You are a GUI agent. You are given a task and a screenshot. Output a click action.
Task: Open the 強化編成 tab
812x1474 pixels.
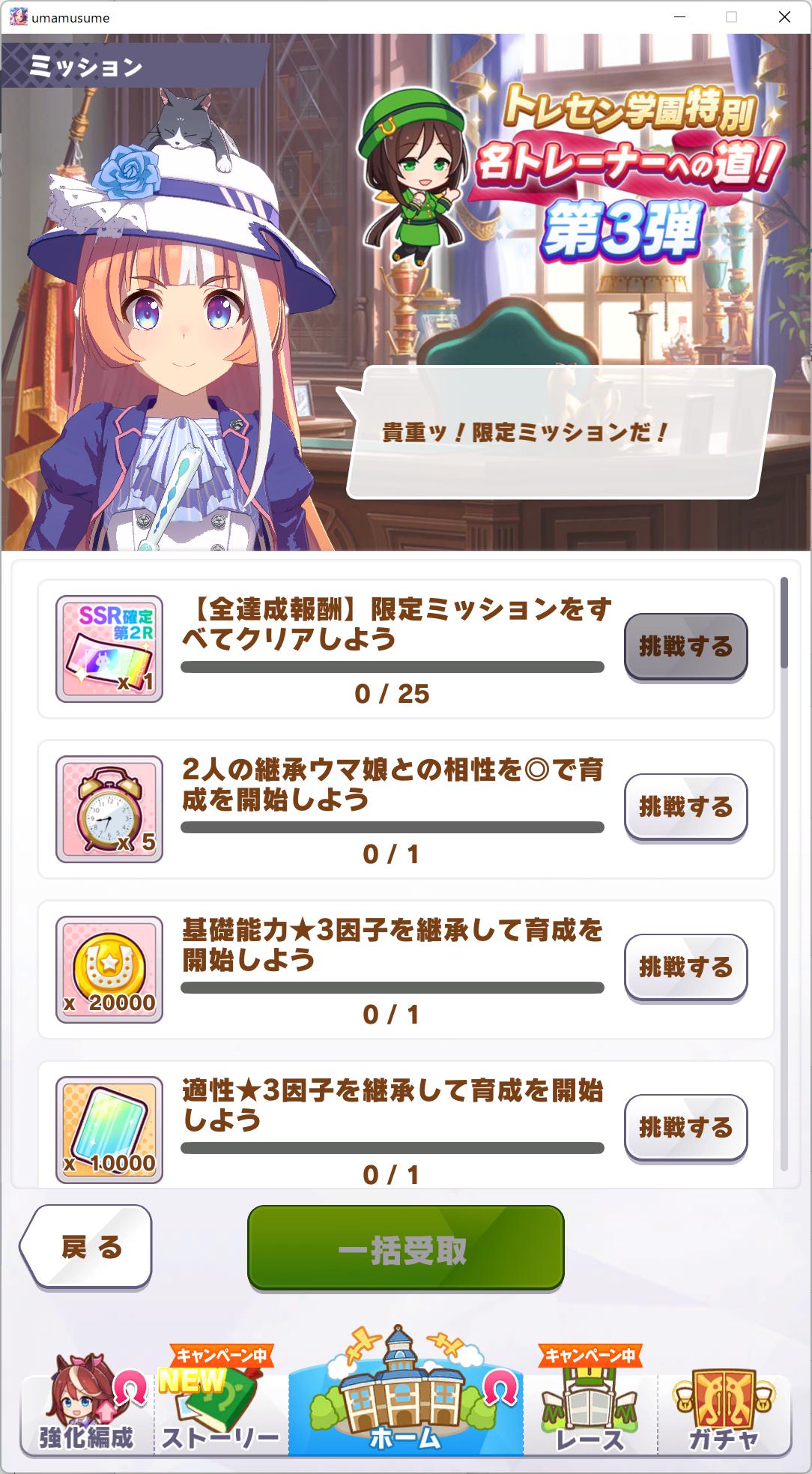87,1409
